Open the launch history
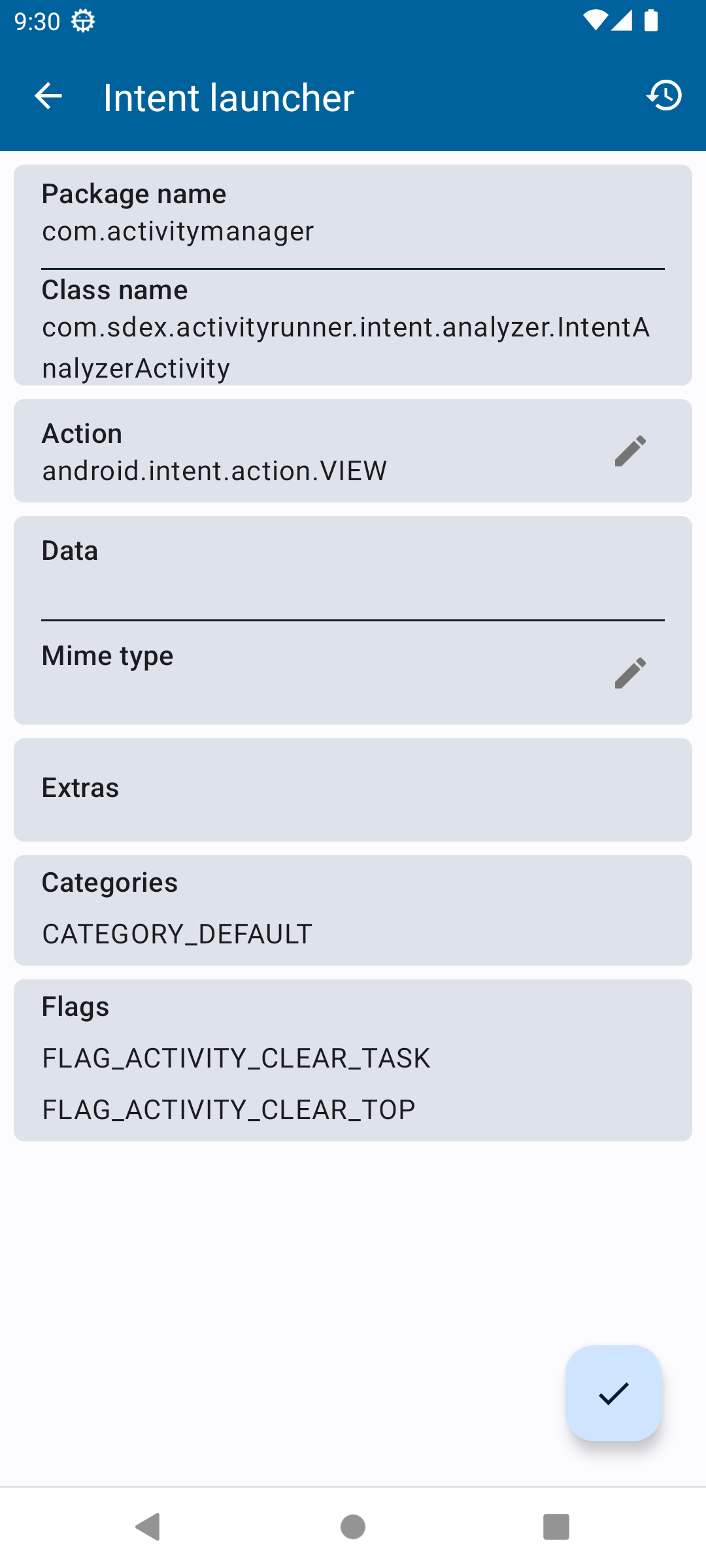 (x=664, y=96)
